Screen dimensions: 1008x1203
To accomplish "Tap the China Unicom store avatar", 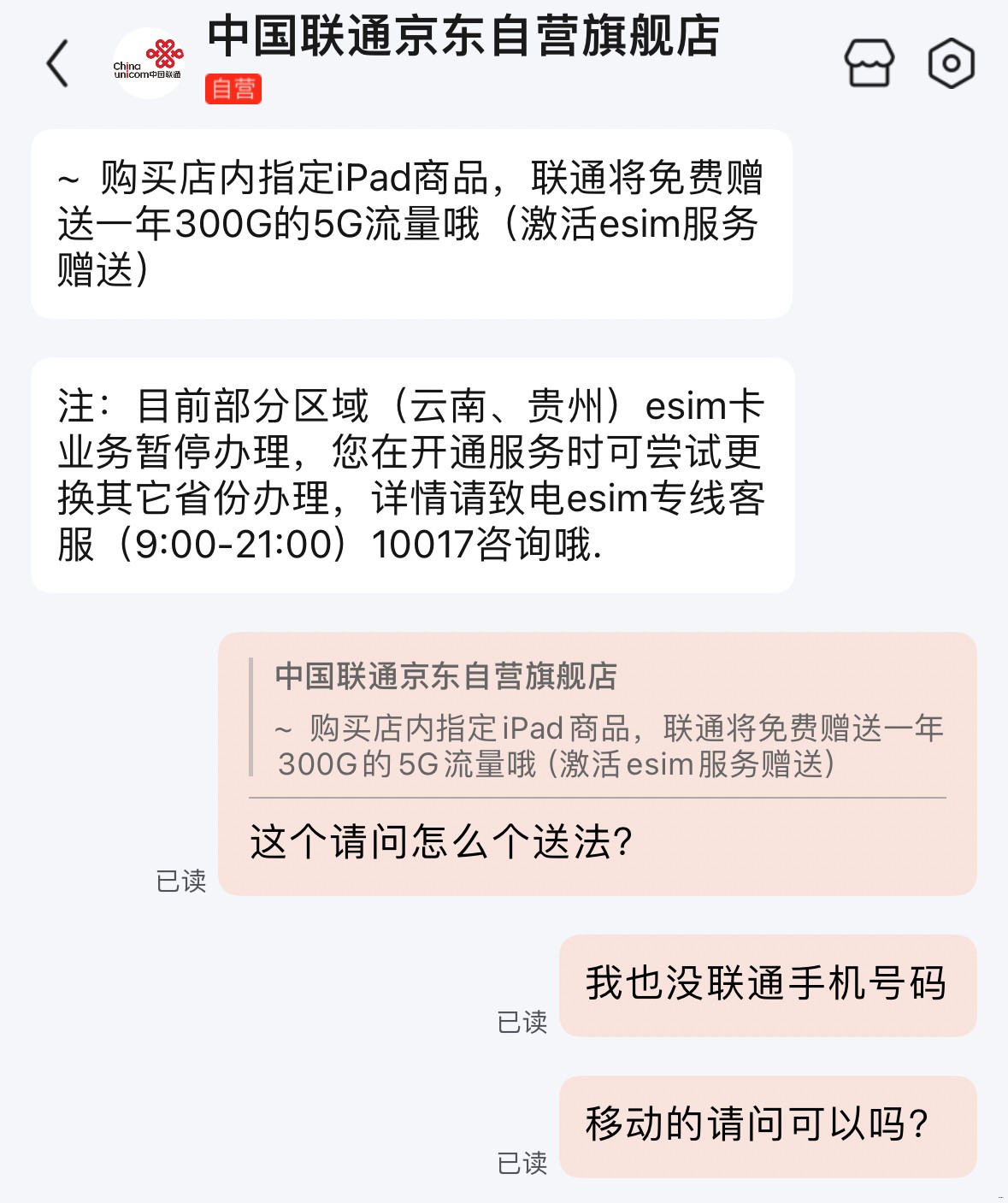I will pos(150,62).
